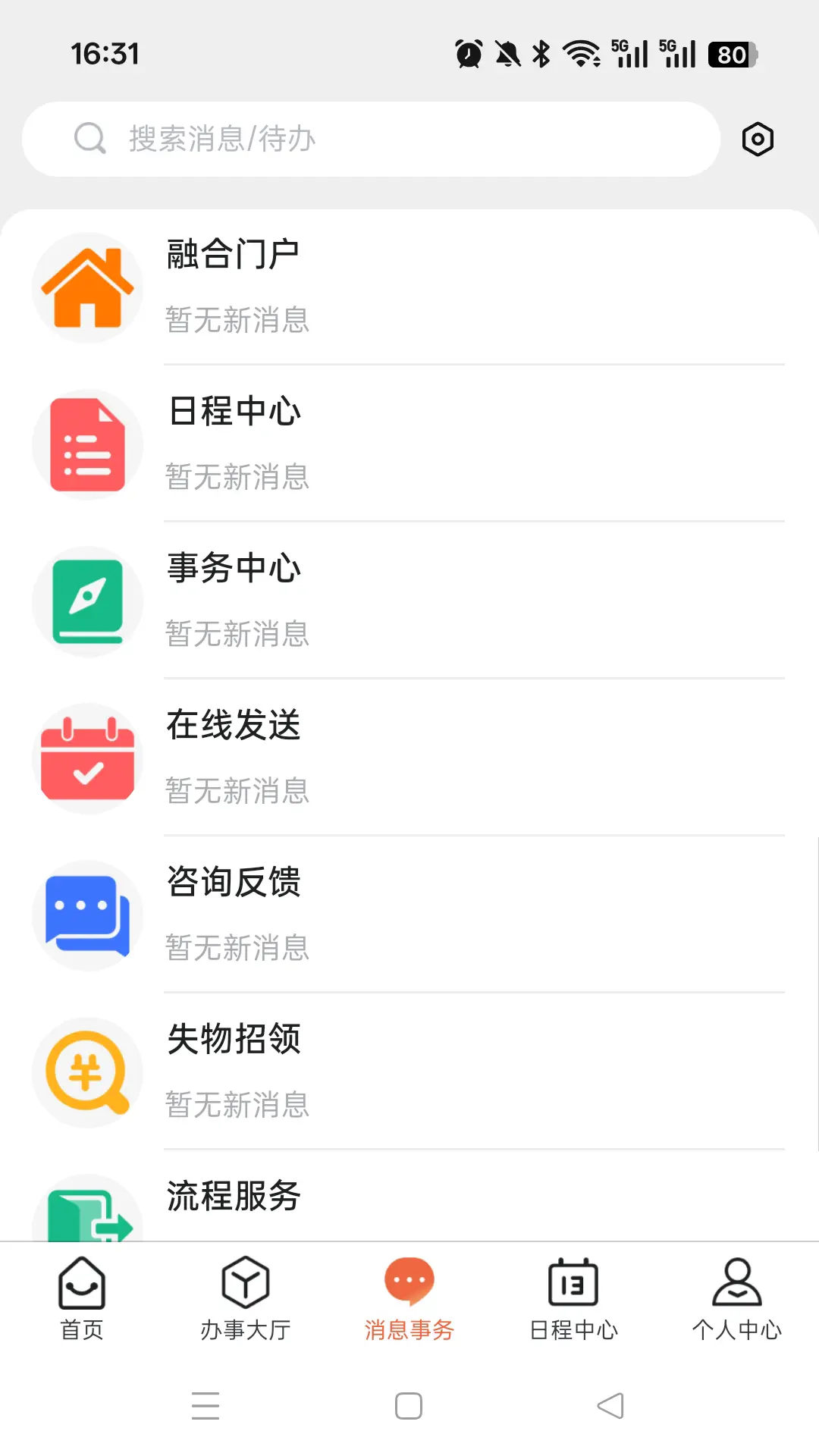
Task: Open the recent apps navigation button
Action: 205,1404
